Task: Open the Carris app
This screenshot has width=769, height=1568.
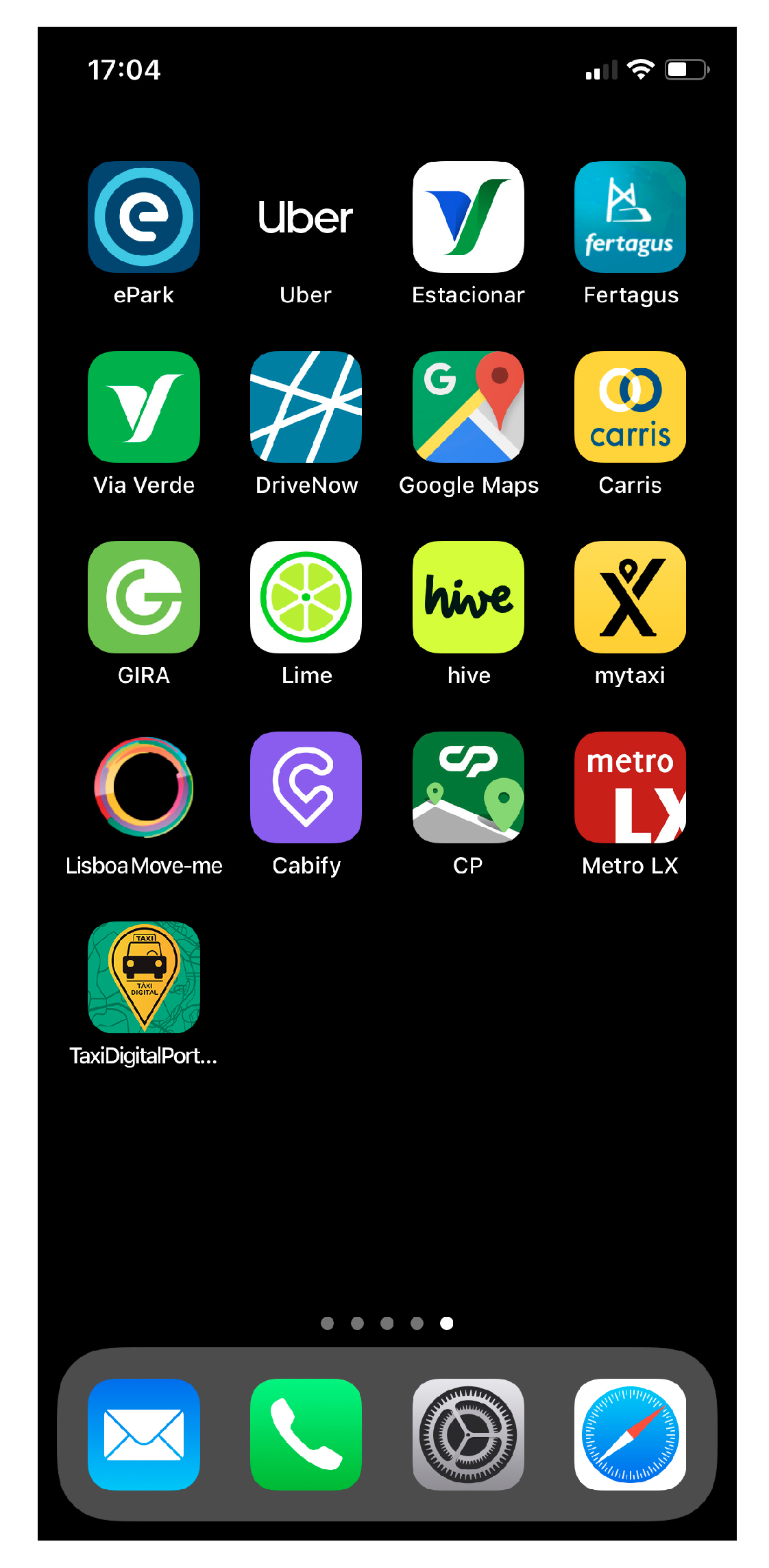Action: (x=630, y=407)
